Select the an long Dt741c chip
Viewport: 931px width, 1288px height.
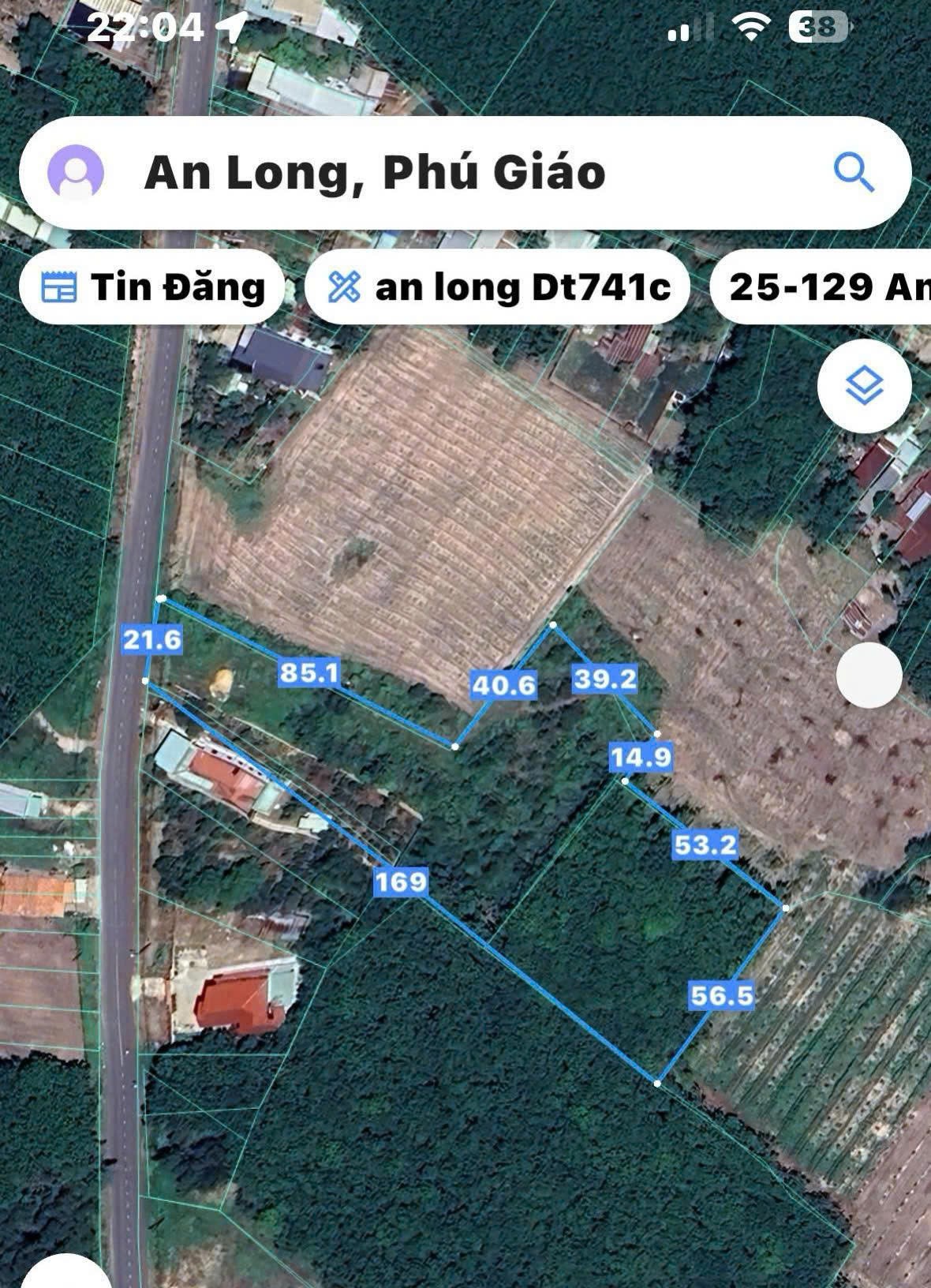pos(497,286)
